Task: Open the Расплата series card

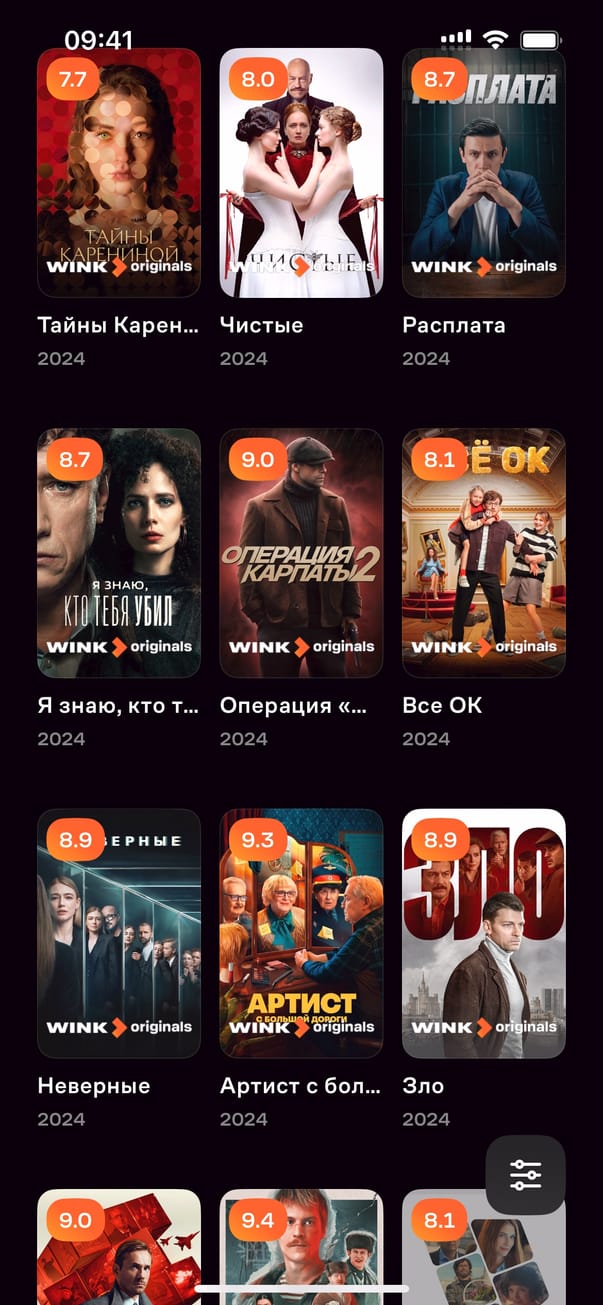Action: tap(484, 173)
